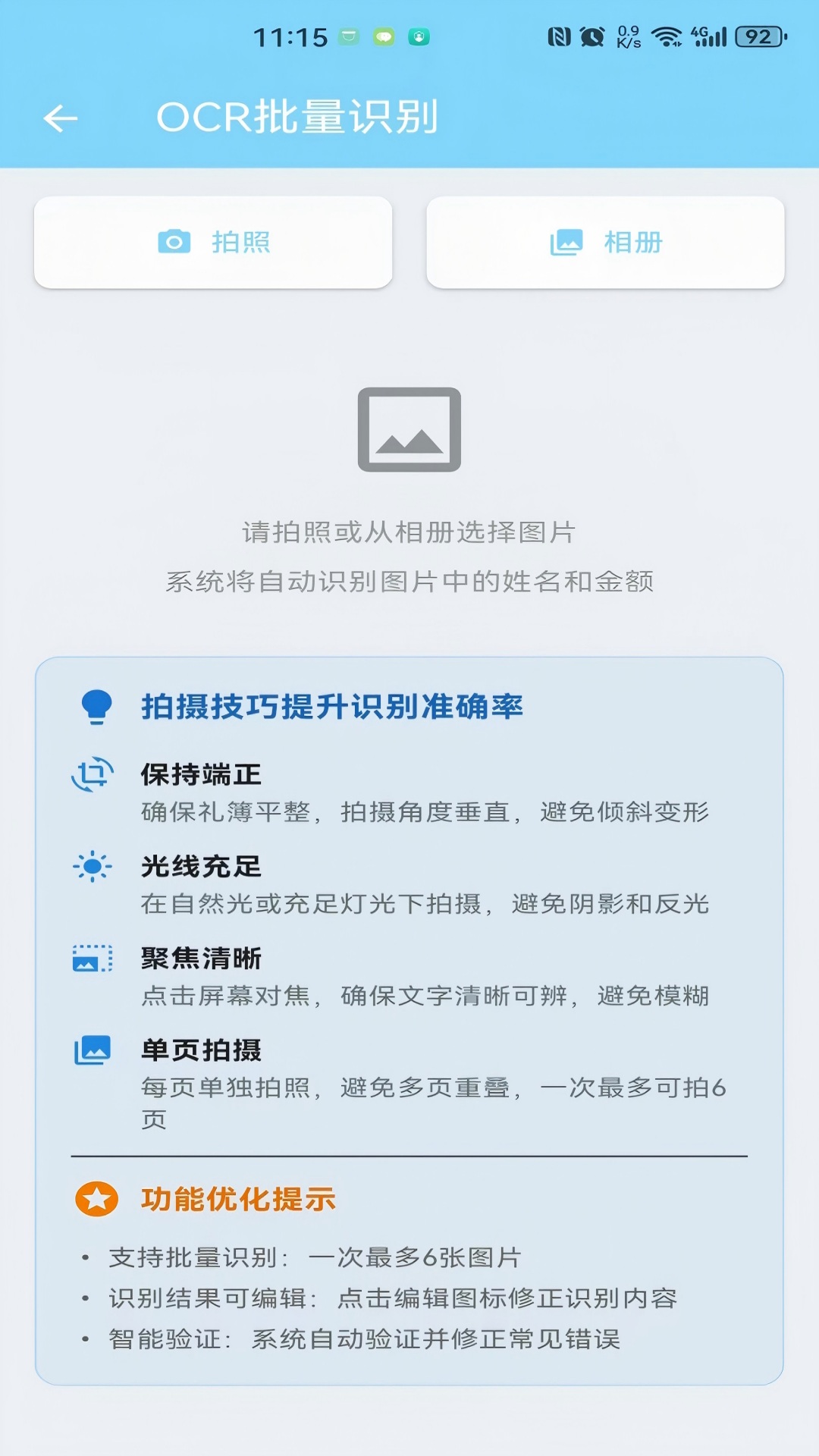Tap the status bar clock showing 11:15
Viewport: 819px width, 1456px height.
[292, 37]
